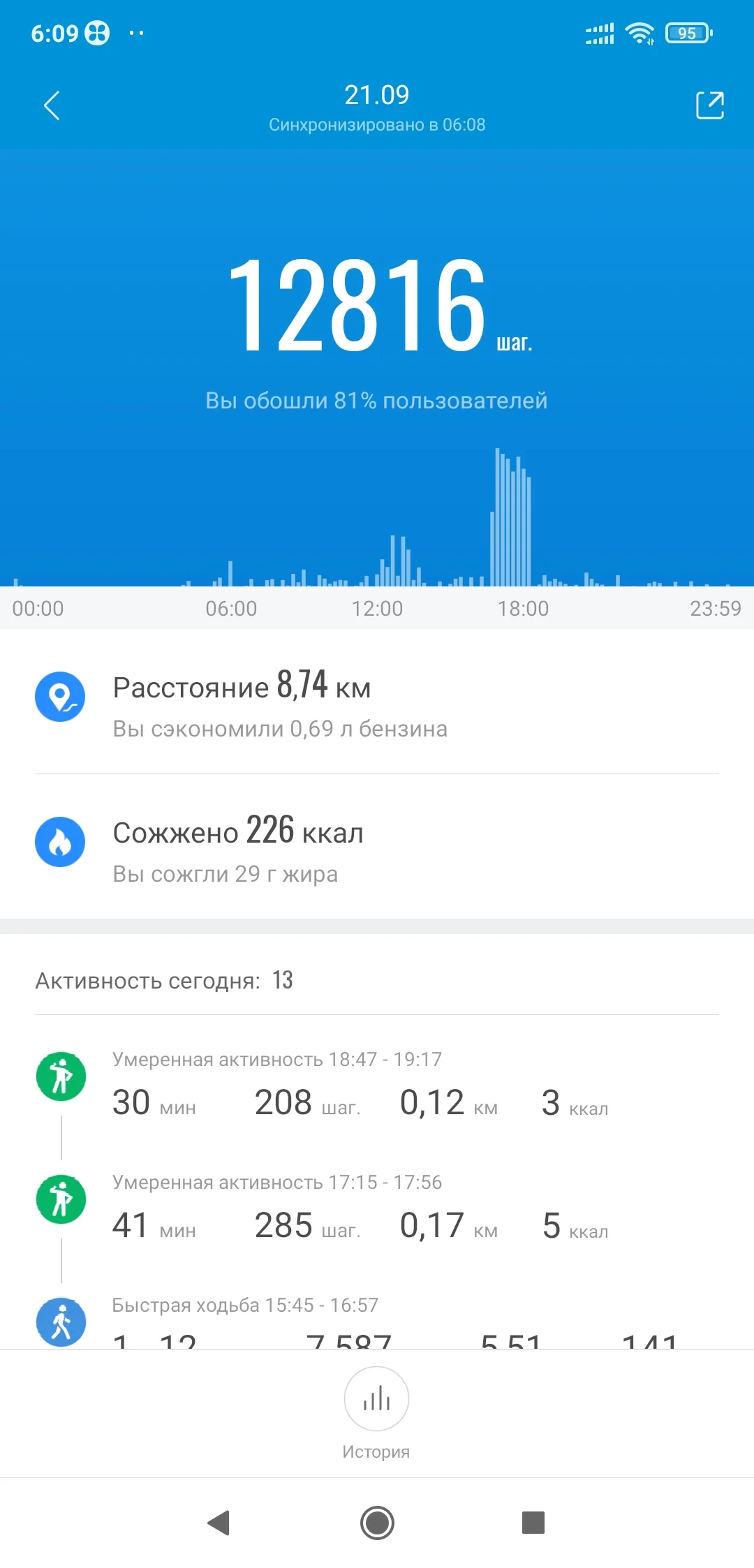
Task: Select the tallest bar around 18:00 in chart
Action: [x=497, y=517]
